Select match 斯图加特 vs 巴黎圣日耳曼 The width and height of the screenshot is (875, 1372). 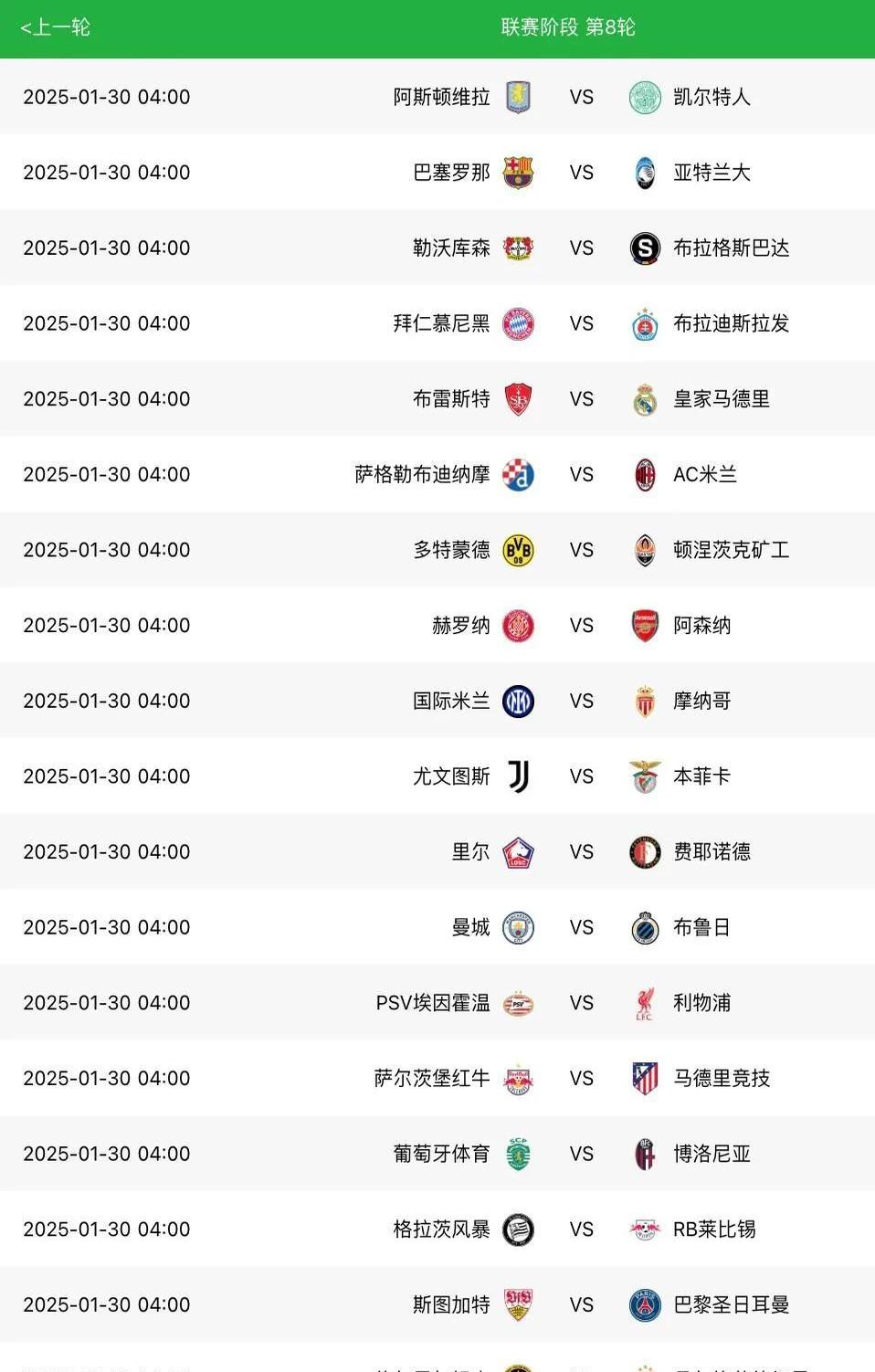click(581, 1305)
